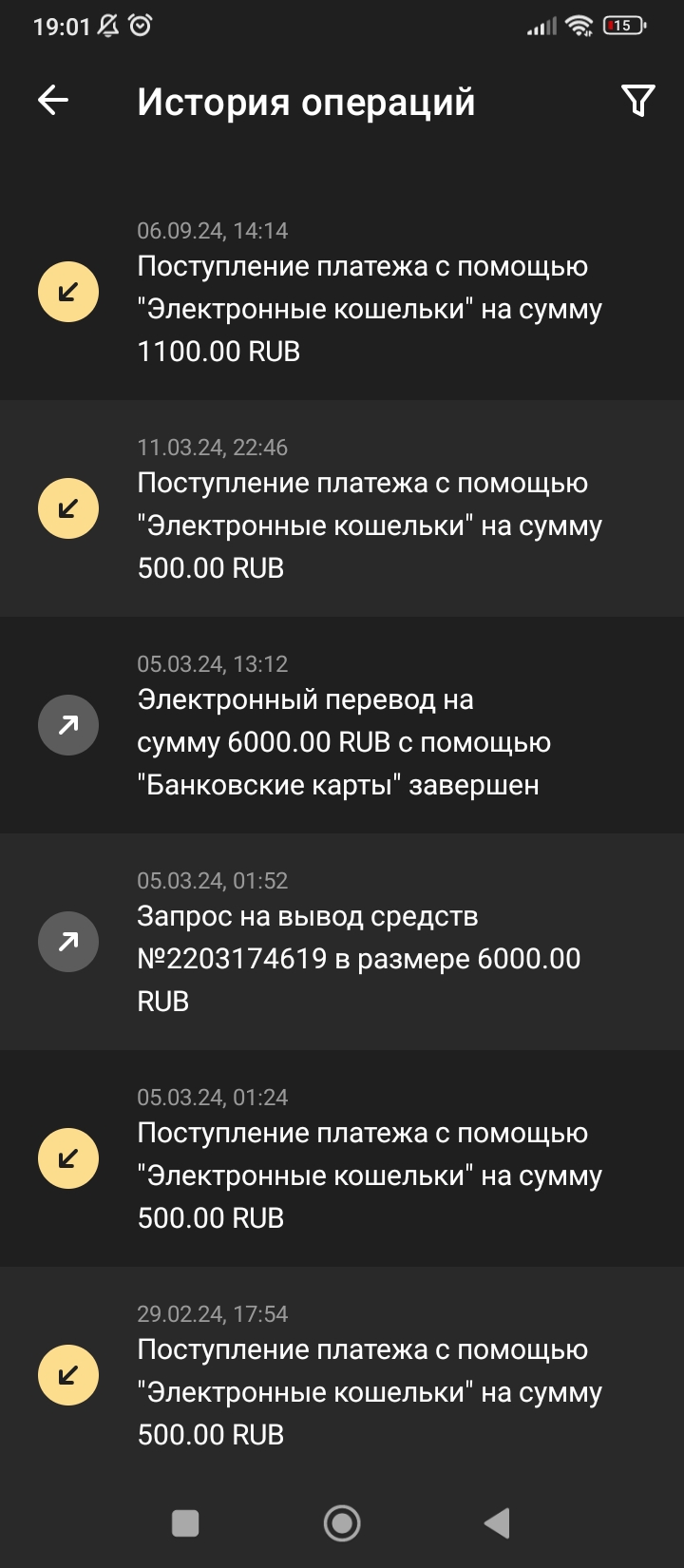The width and height of the screenshot is (684, 1568).
Task: Go back using the top-left arrow
Action: pos(53,100)
